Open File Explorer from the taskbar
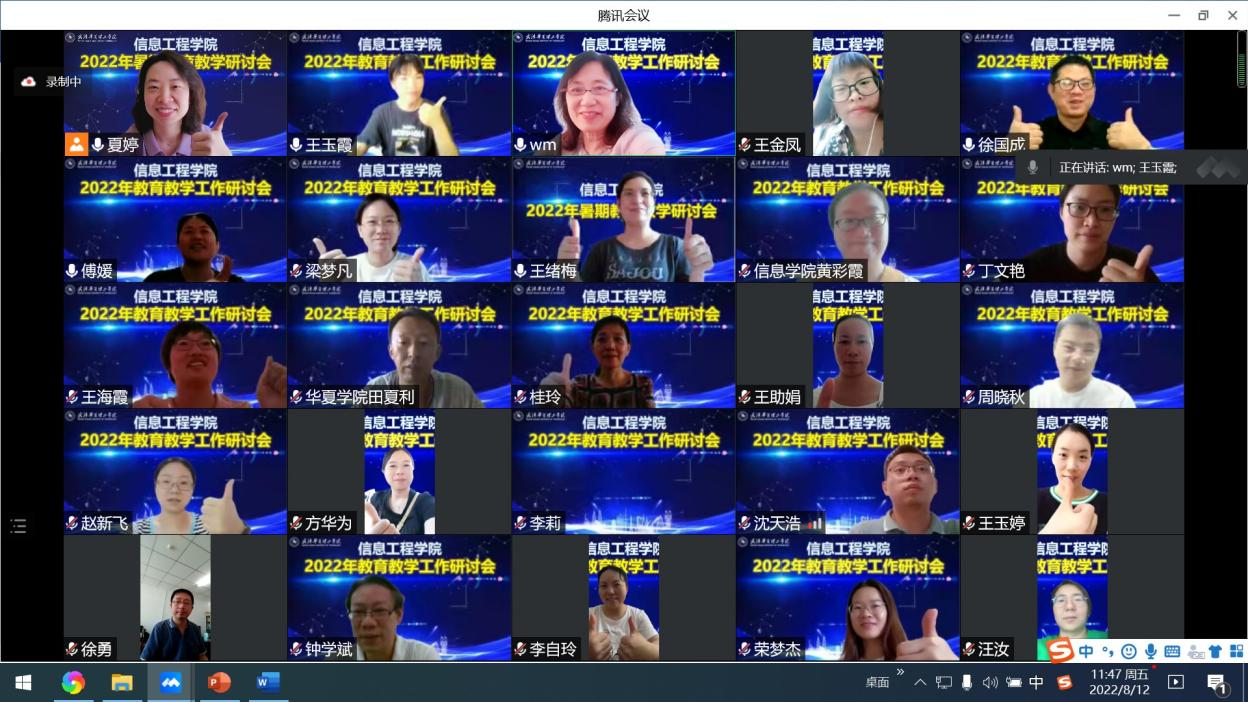Screen dimensions: 1248x702 (122, 683)
